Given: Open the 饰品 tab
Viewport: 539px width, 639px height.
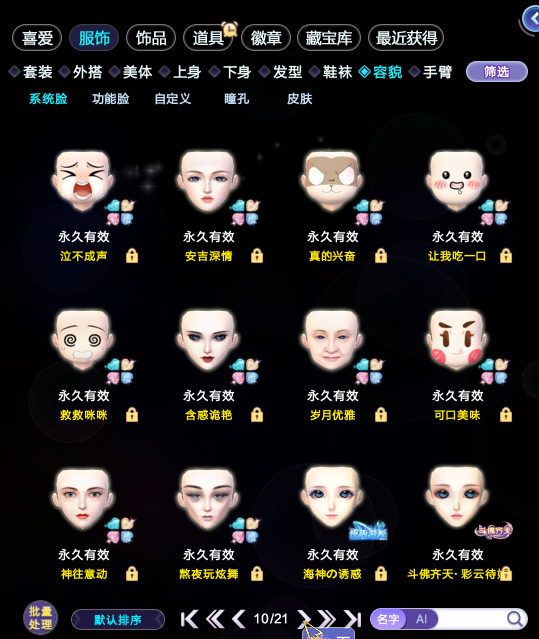Looking at the screenshot, I should pyautogui.click(x=151, y=38).
